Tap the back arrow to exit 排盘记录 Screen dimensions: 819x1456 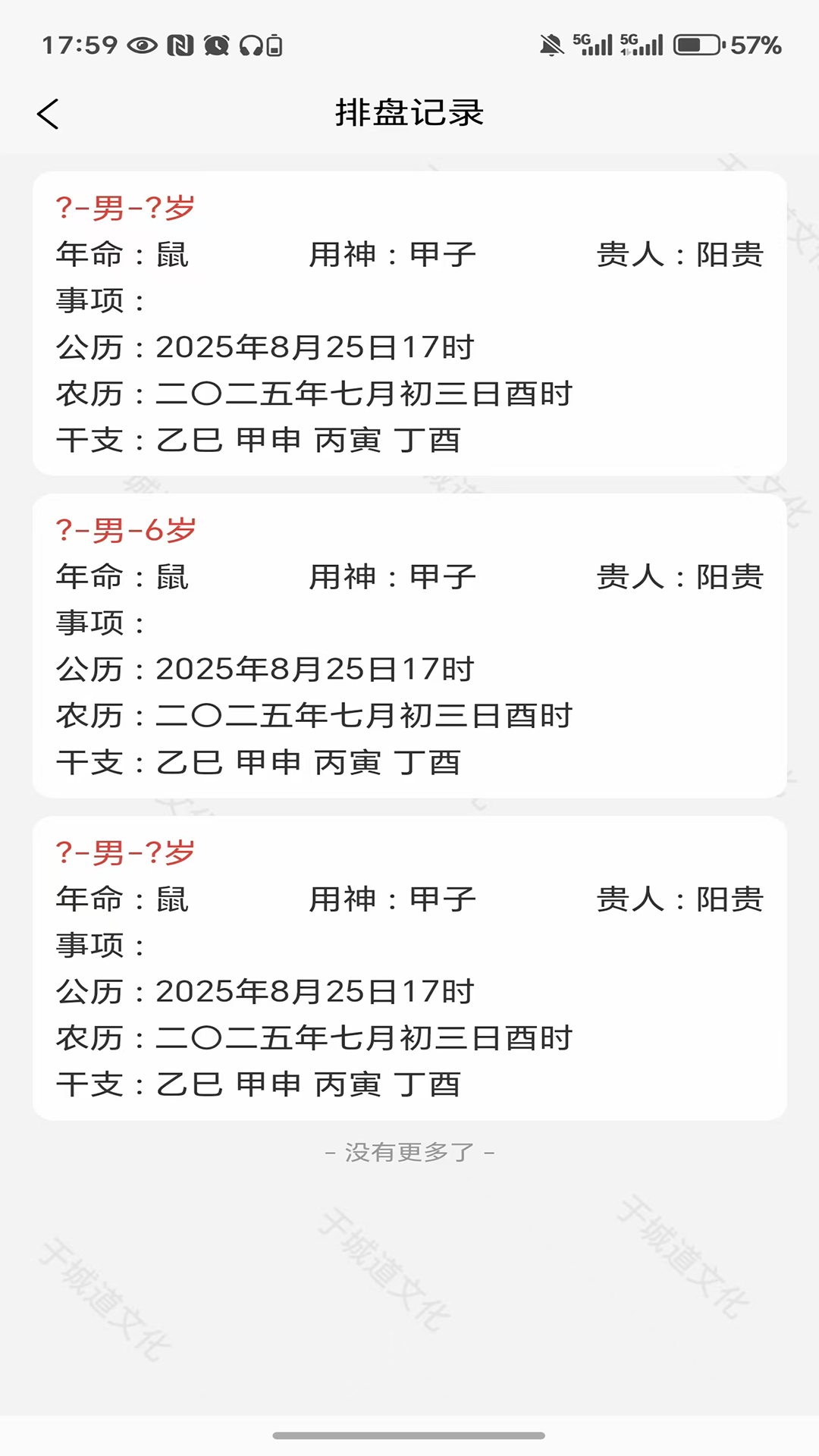coord(49,114)
